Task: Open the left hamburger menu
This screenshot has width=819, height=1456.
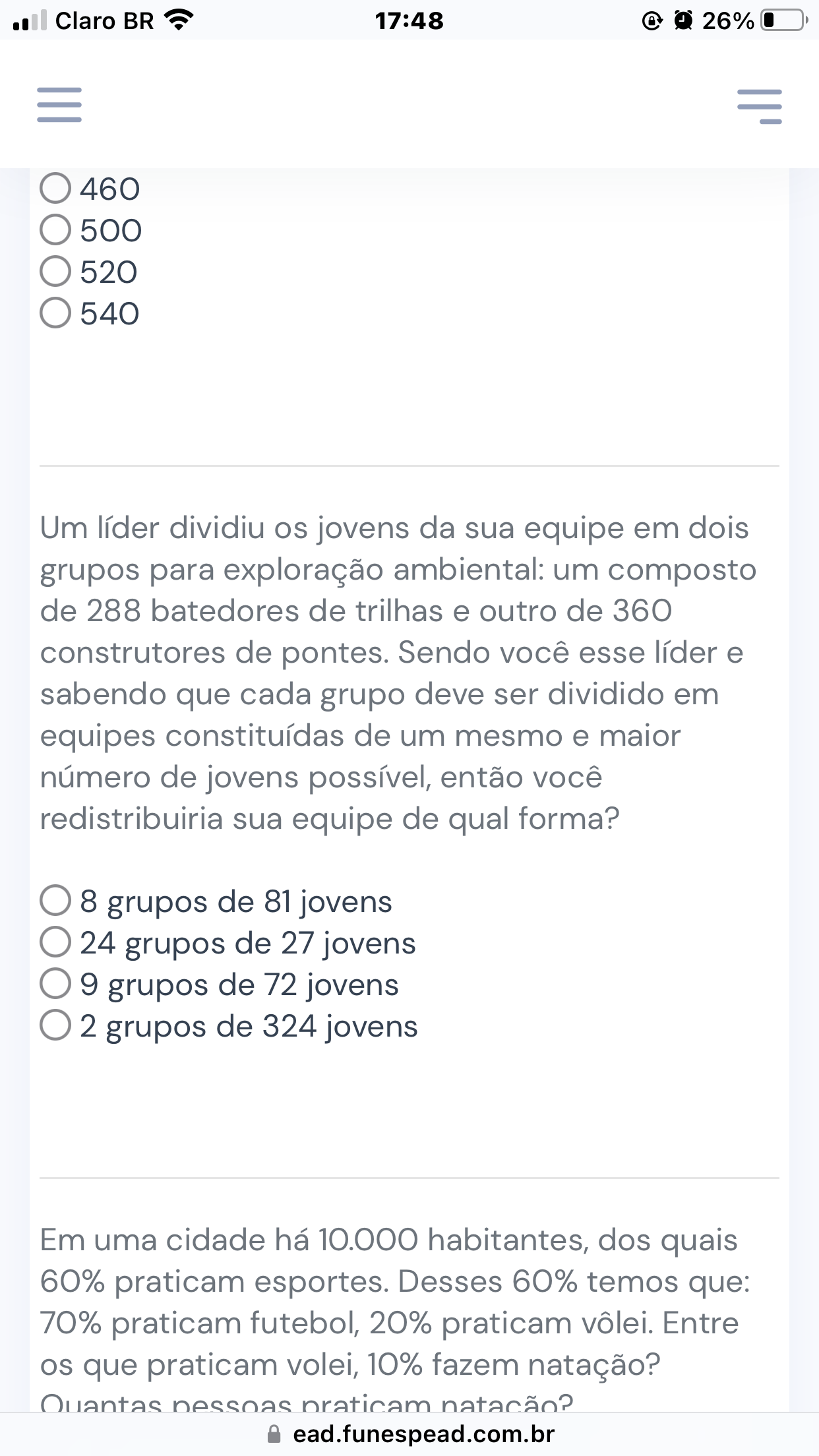Action: point(59,105)
